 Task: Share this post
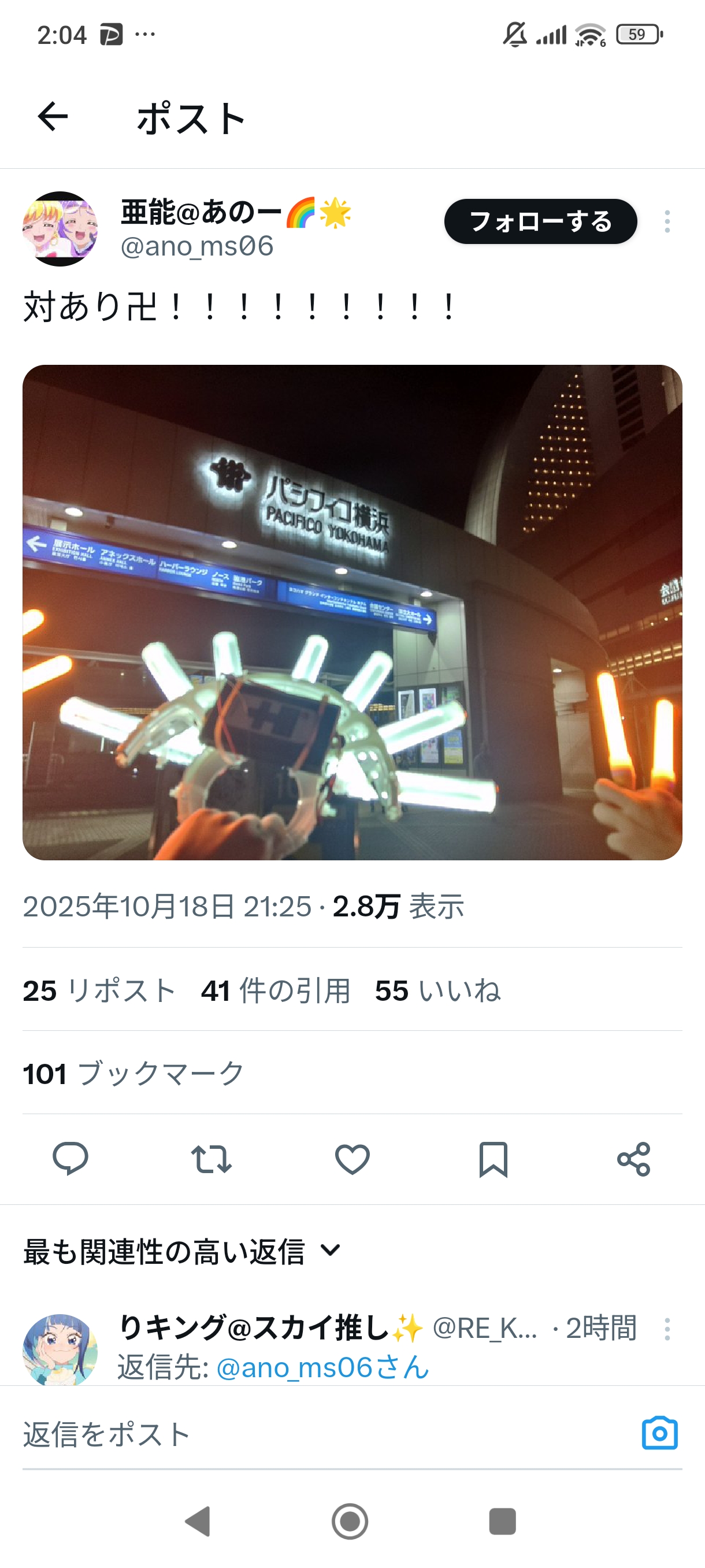[x=633, y=1158]
